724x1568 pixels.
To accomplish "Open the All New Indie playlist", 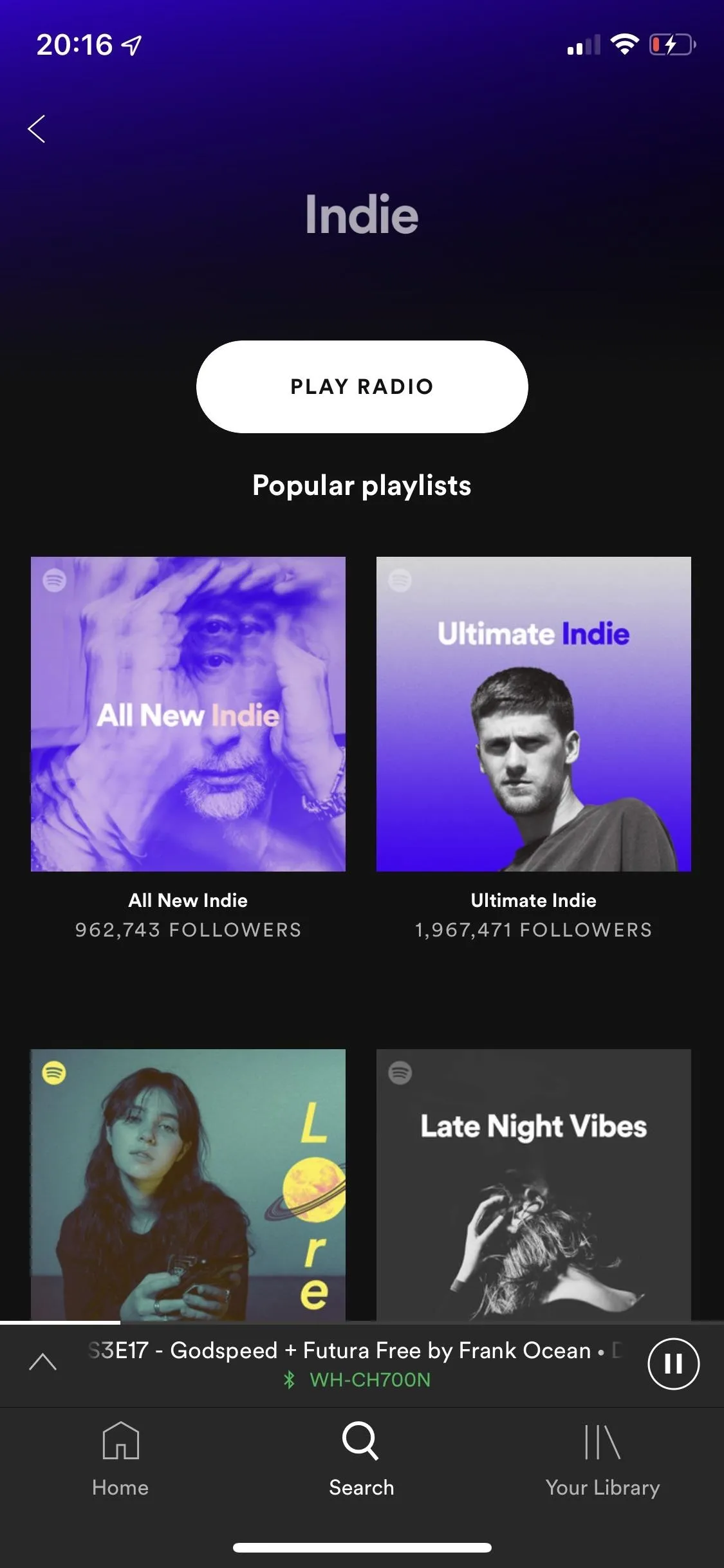I will 188,714.
